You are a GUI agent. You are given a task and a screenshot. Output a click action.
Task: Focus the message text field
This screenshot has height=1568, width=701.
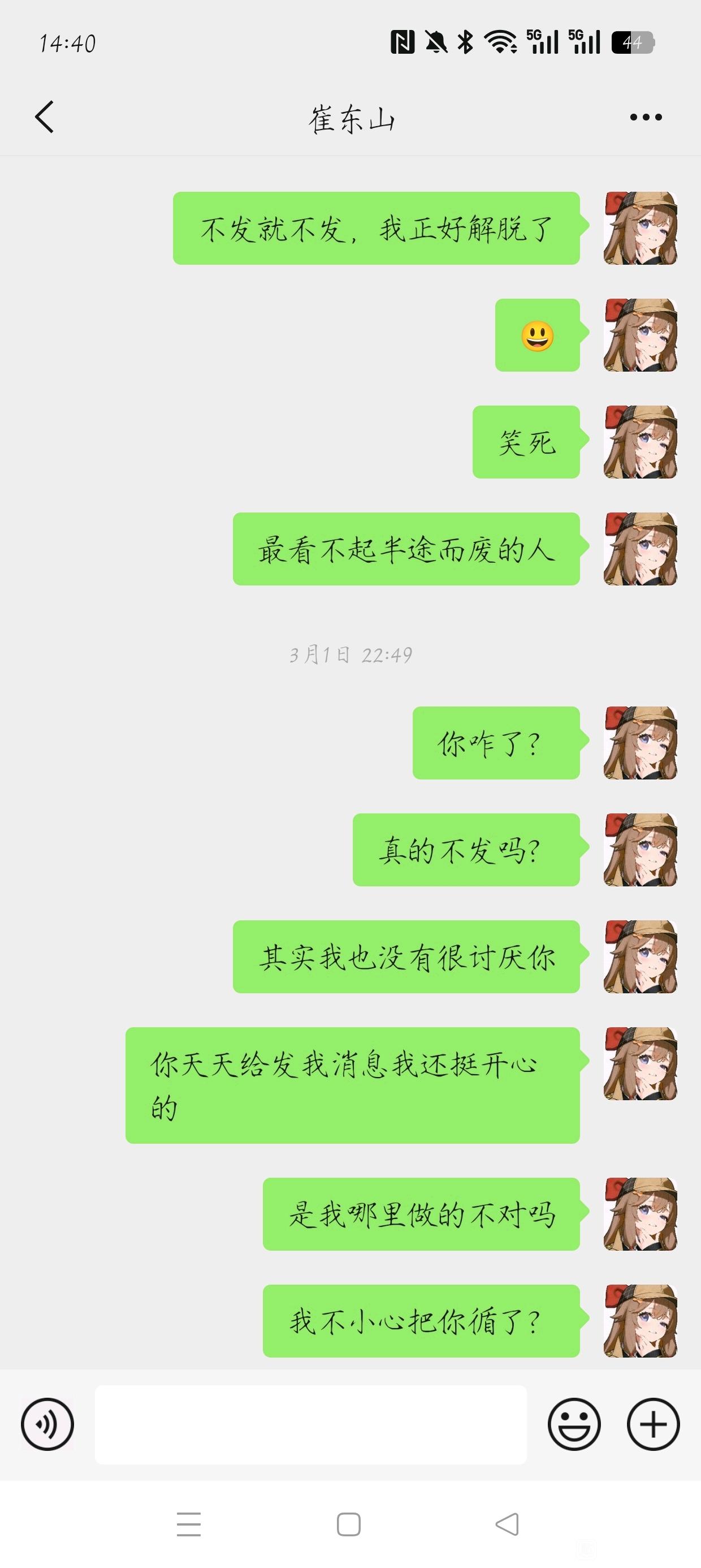[310, 1424]
